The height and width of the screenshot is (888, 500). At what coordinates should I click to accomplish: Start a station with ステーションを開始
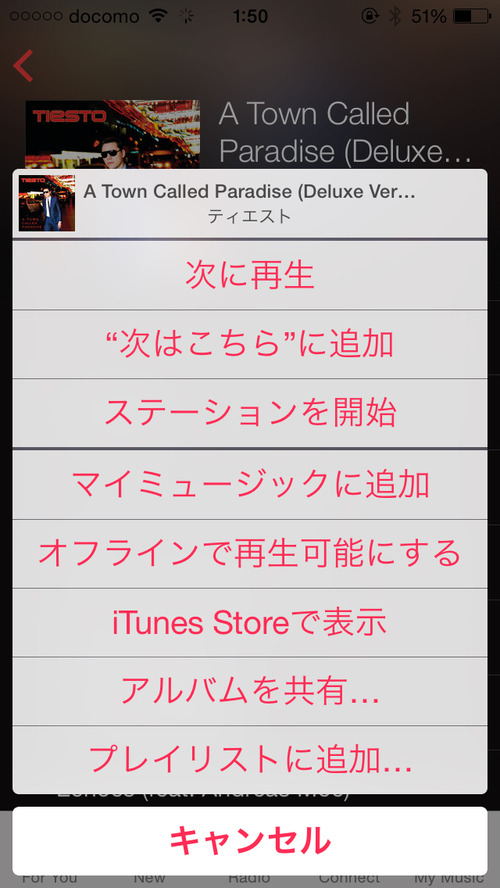coord(250,413)
